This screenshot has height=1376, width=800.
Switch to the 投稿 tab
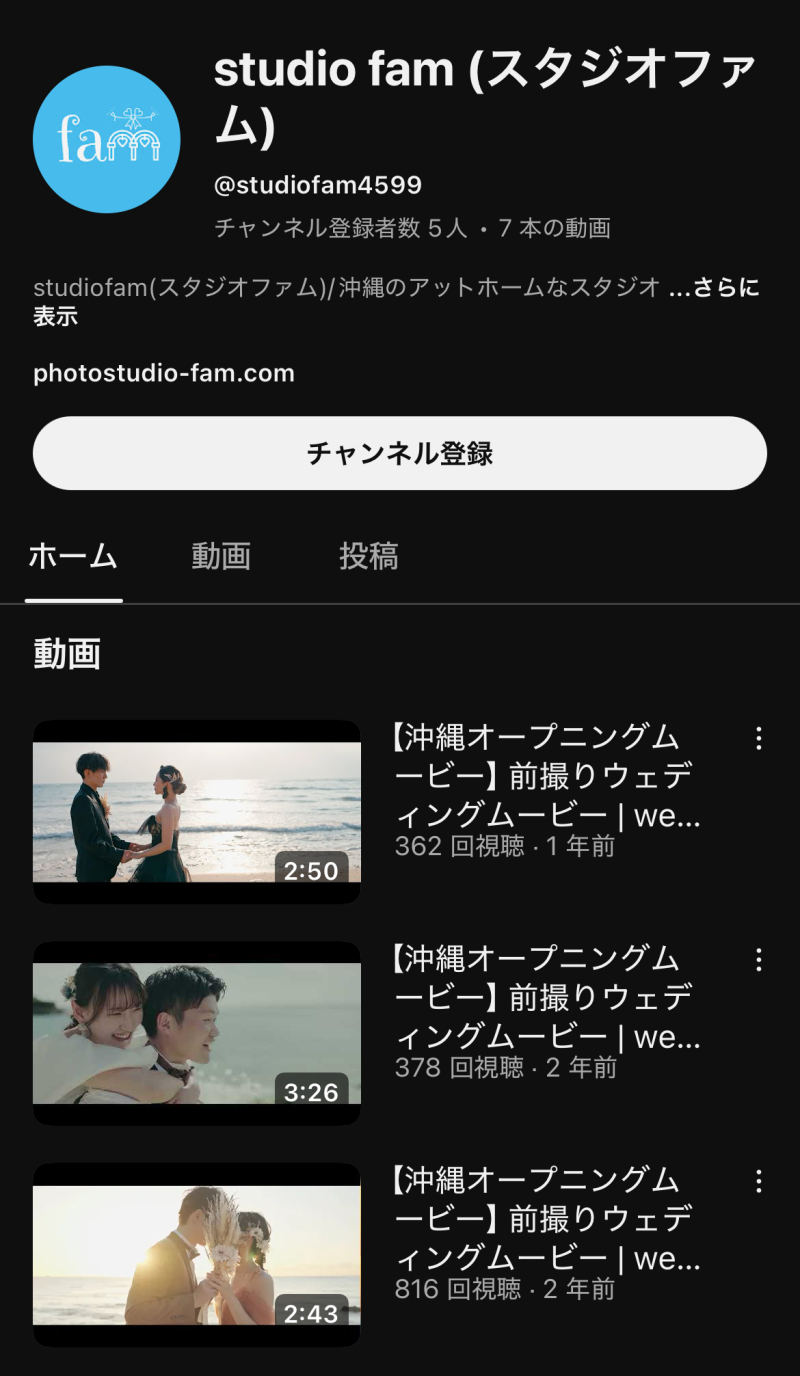click(370, 556)
